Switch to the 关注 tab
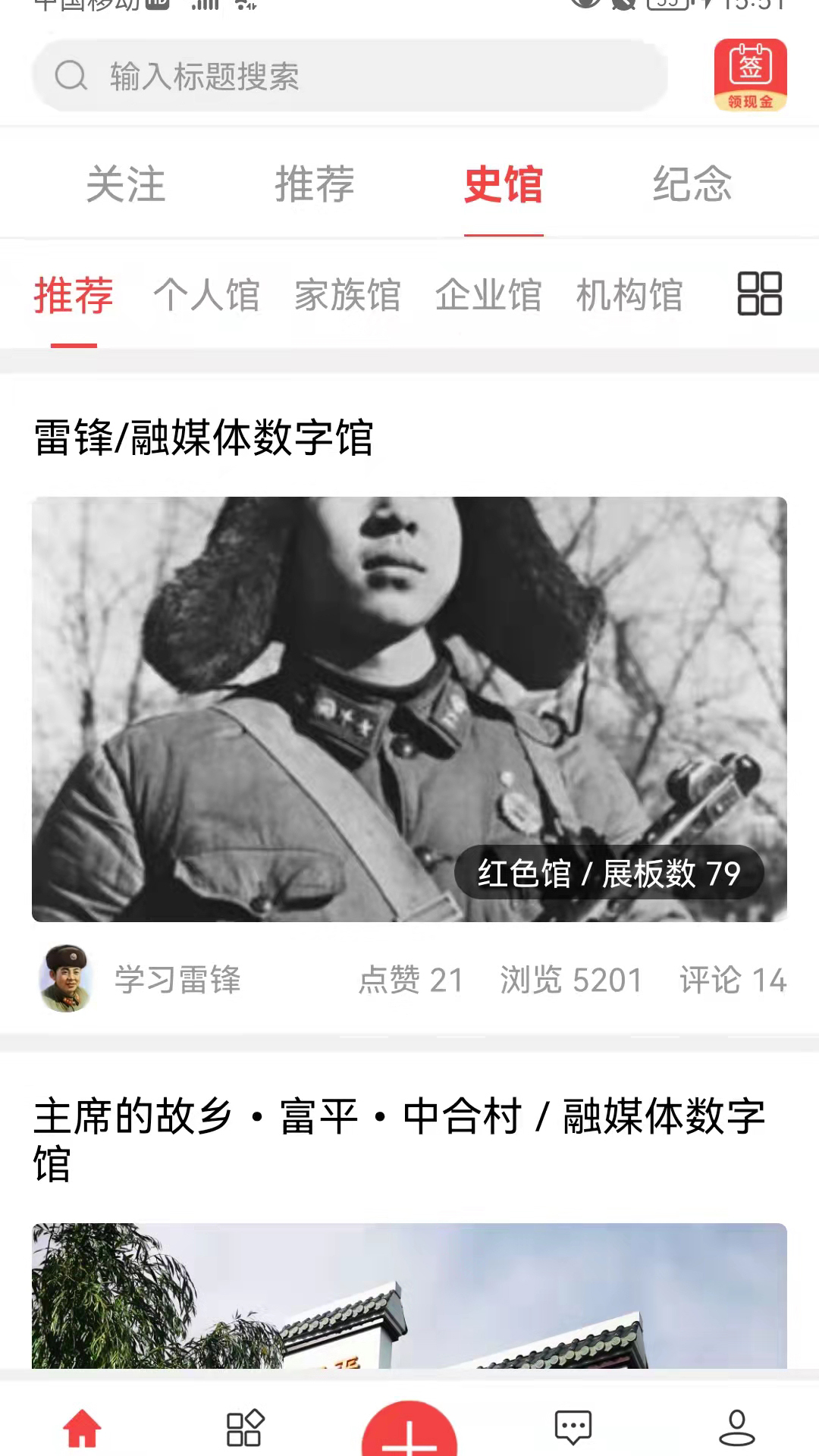Screen dimensions: 819x1456 (x=127, y=184)
